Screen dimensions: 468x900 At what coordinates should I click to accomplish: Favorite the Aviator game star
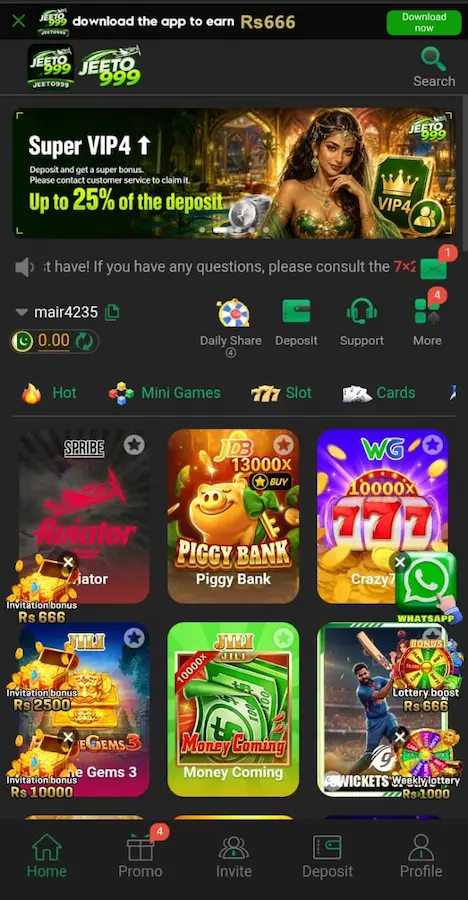click(x=134, y=445)
